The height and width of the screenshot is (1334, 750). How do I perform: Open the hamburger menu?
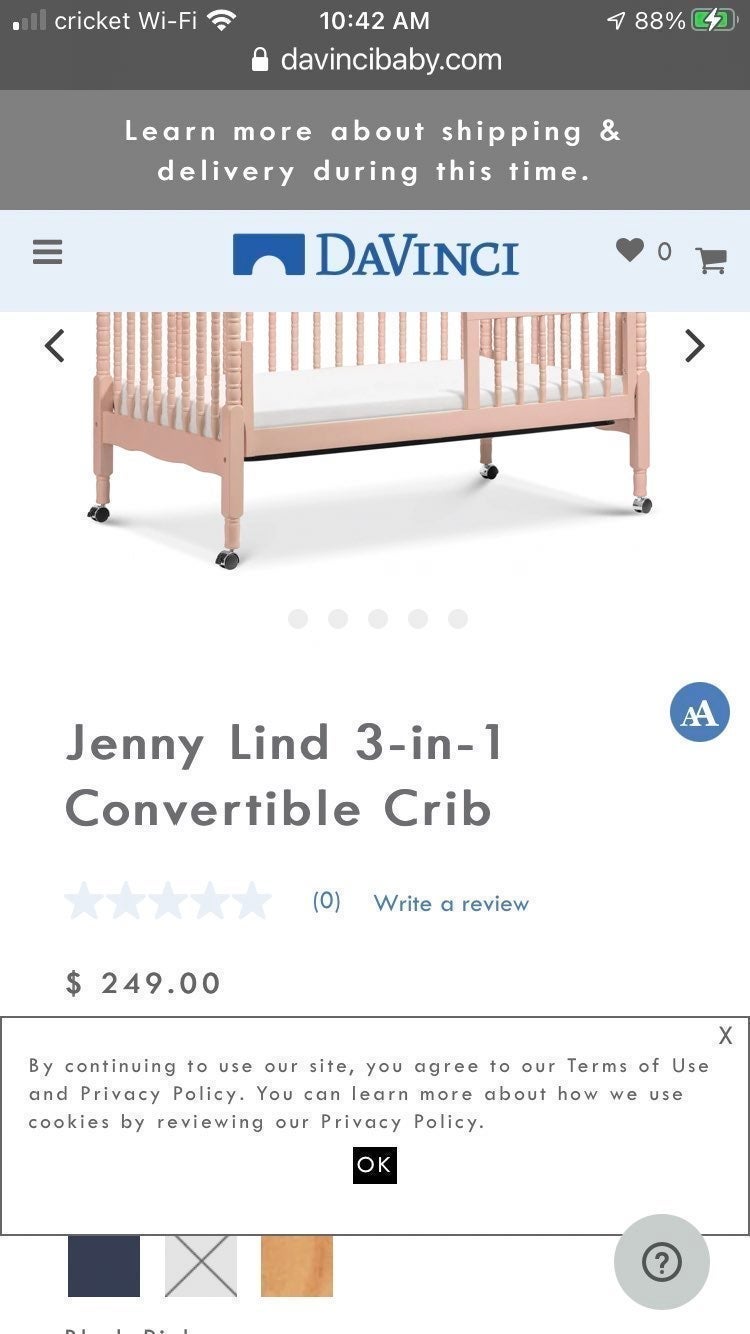[47, 252]
